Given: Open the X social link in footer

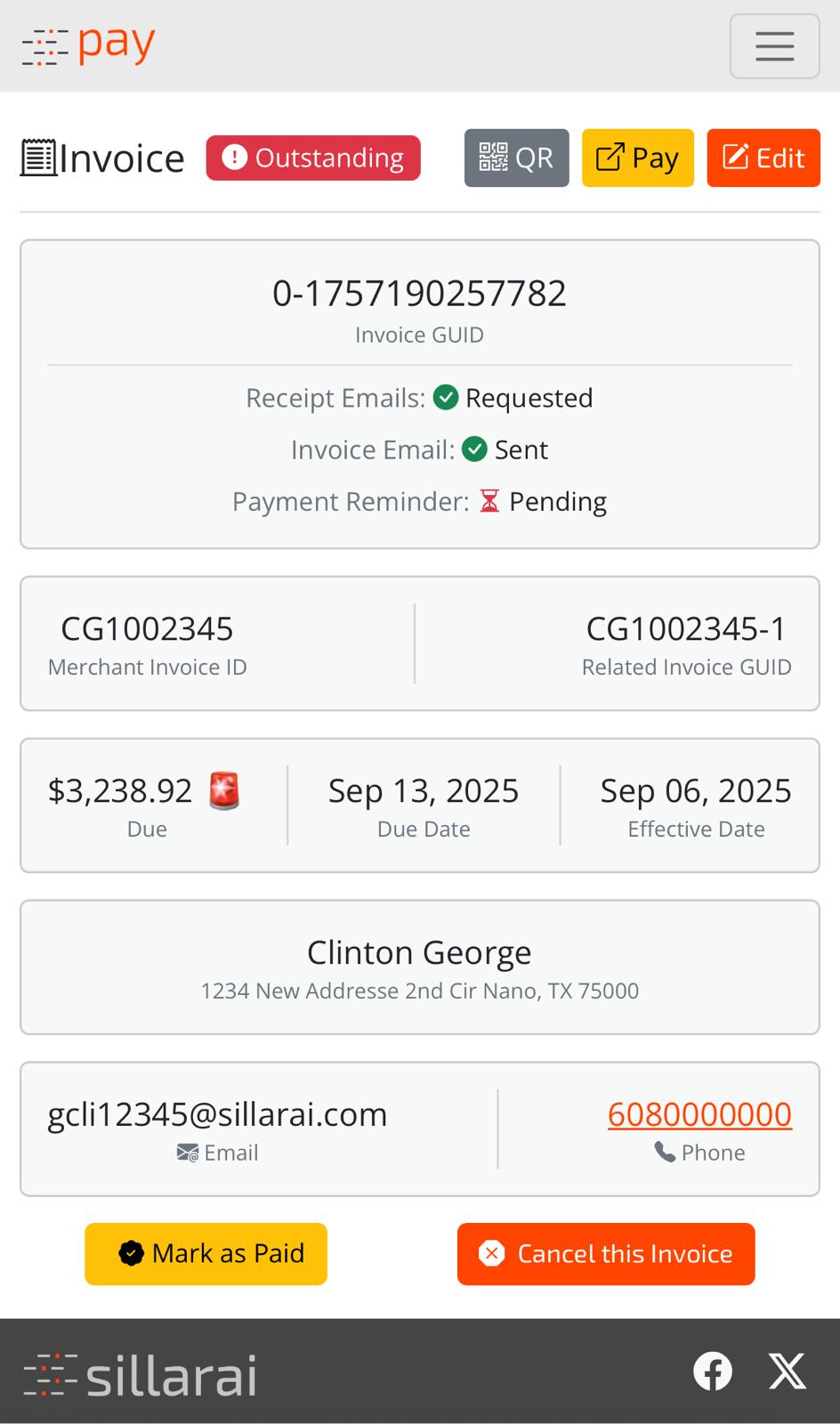Looking at the screenshot, I should [x=787, y=1371].
